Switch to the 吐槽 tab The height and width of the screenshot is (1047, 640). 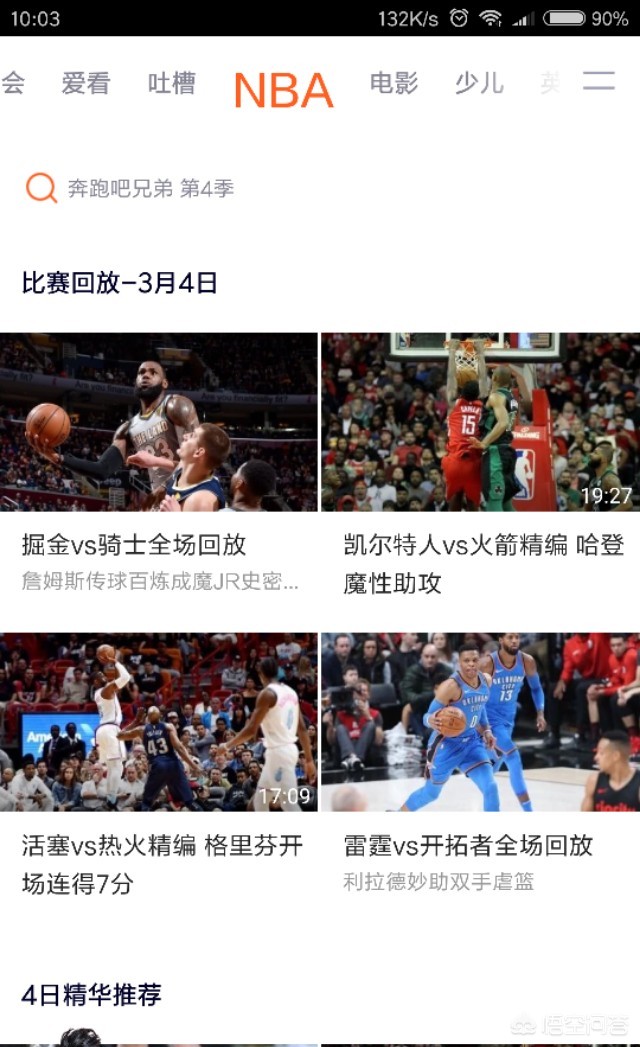pyautogui.click(x=171, y=84)
